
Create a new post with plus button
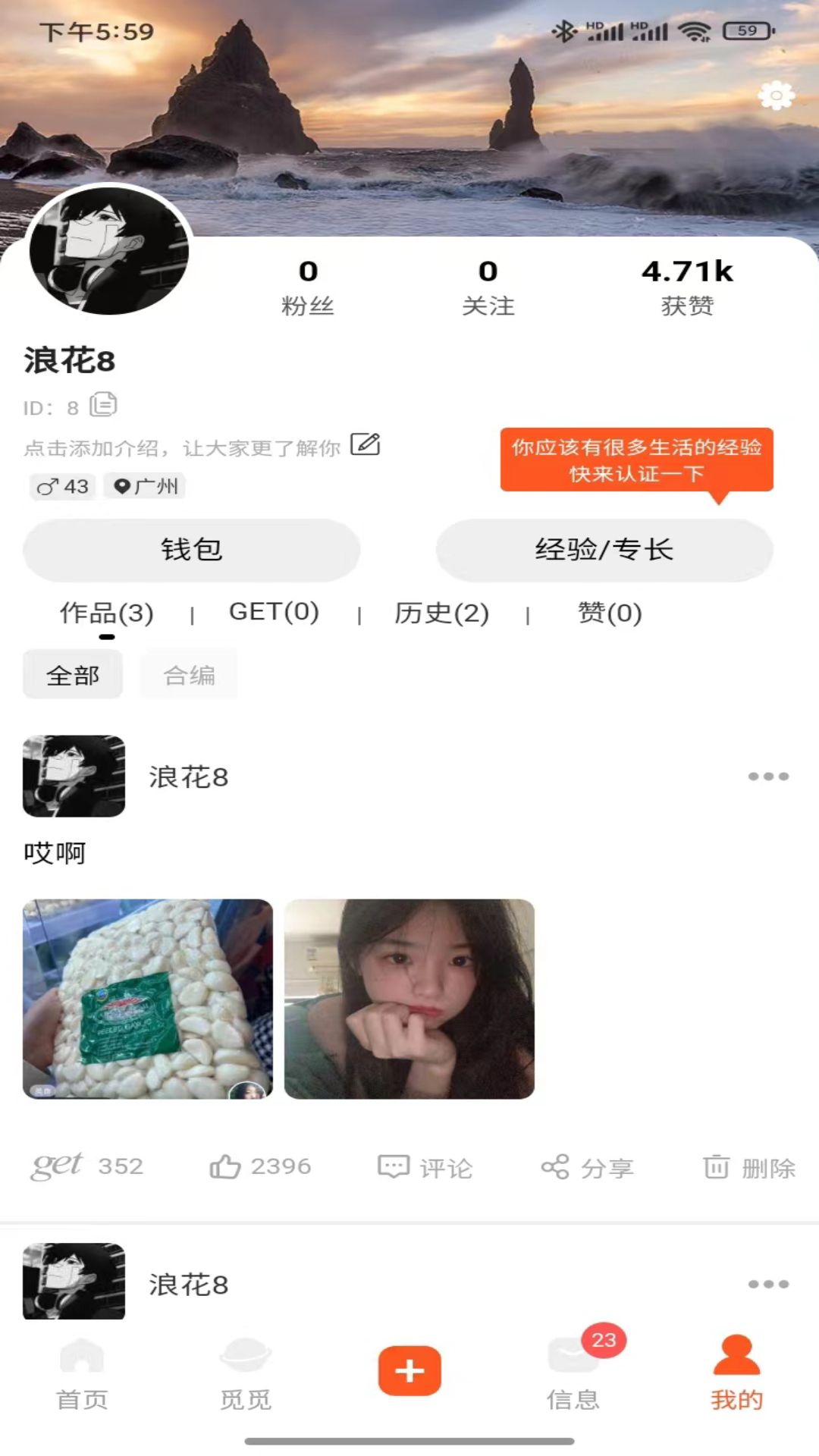click(409, 1370)
